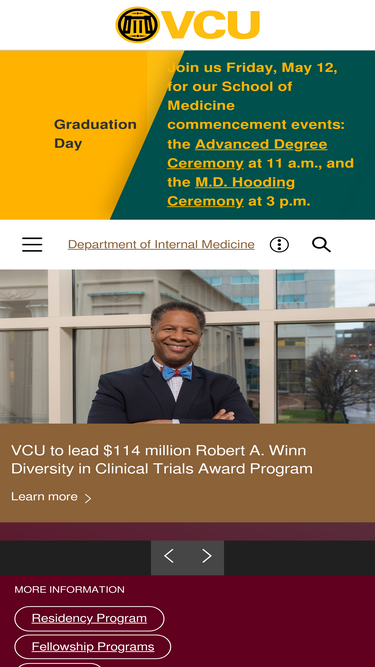This screenshot has width=375, height=667.
Task: Tap the VCU logo to go home
Action: [x=188, y=25]
